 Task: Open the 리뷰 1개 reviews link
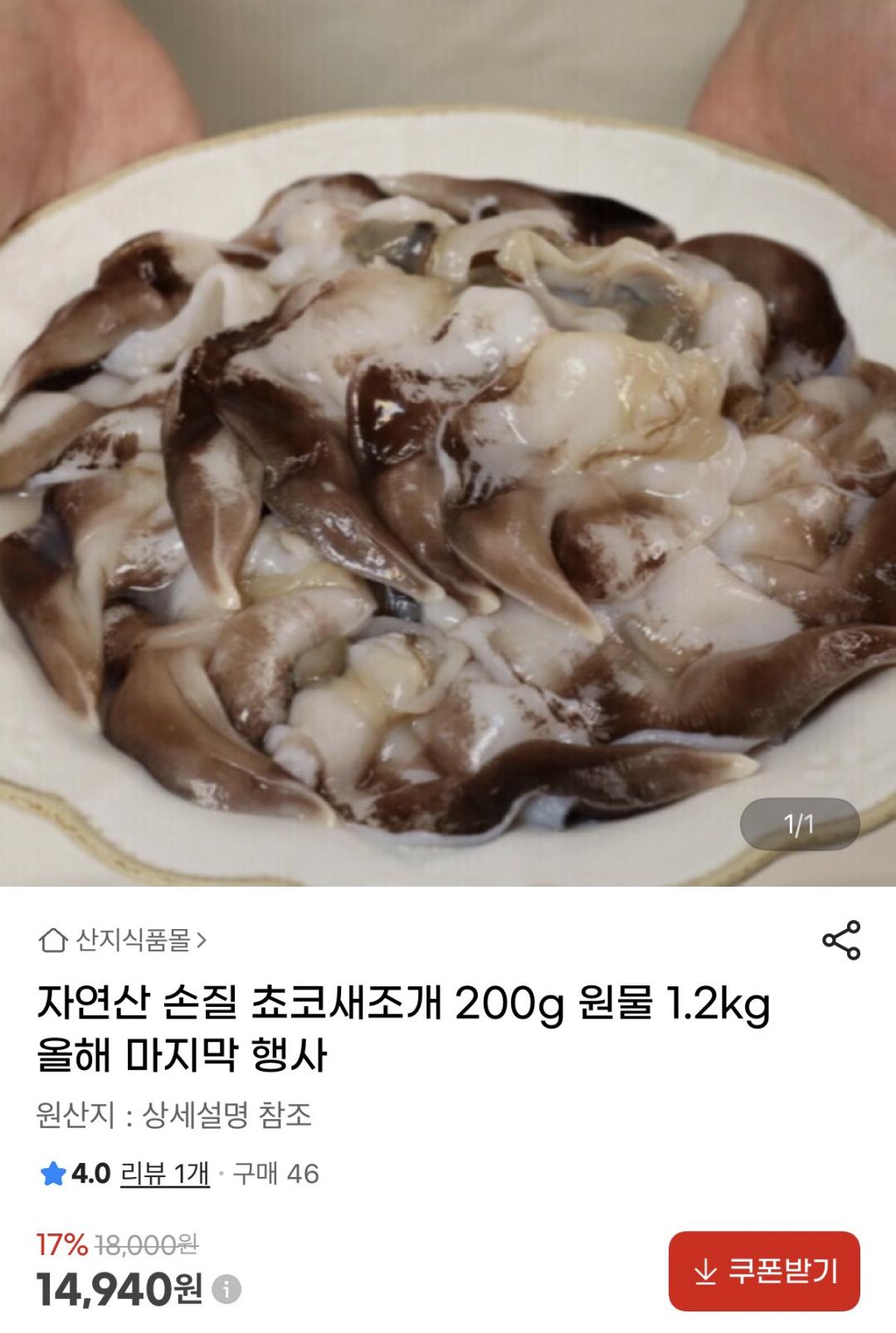164,1174
